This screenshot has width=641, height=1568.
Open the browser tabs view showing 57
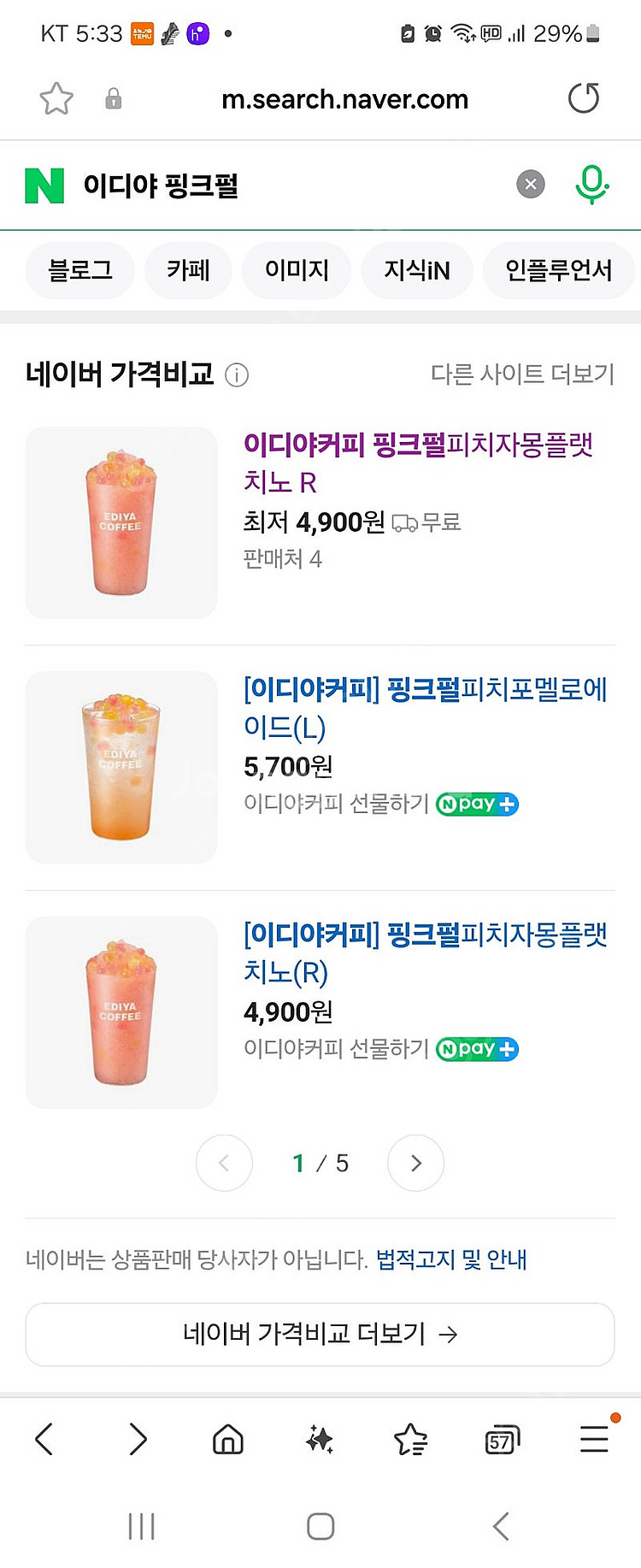(502, 1441)
